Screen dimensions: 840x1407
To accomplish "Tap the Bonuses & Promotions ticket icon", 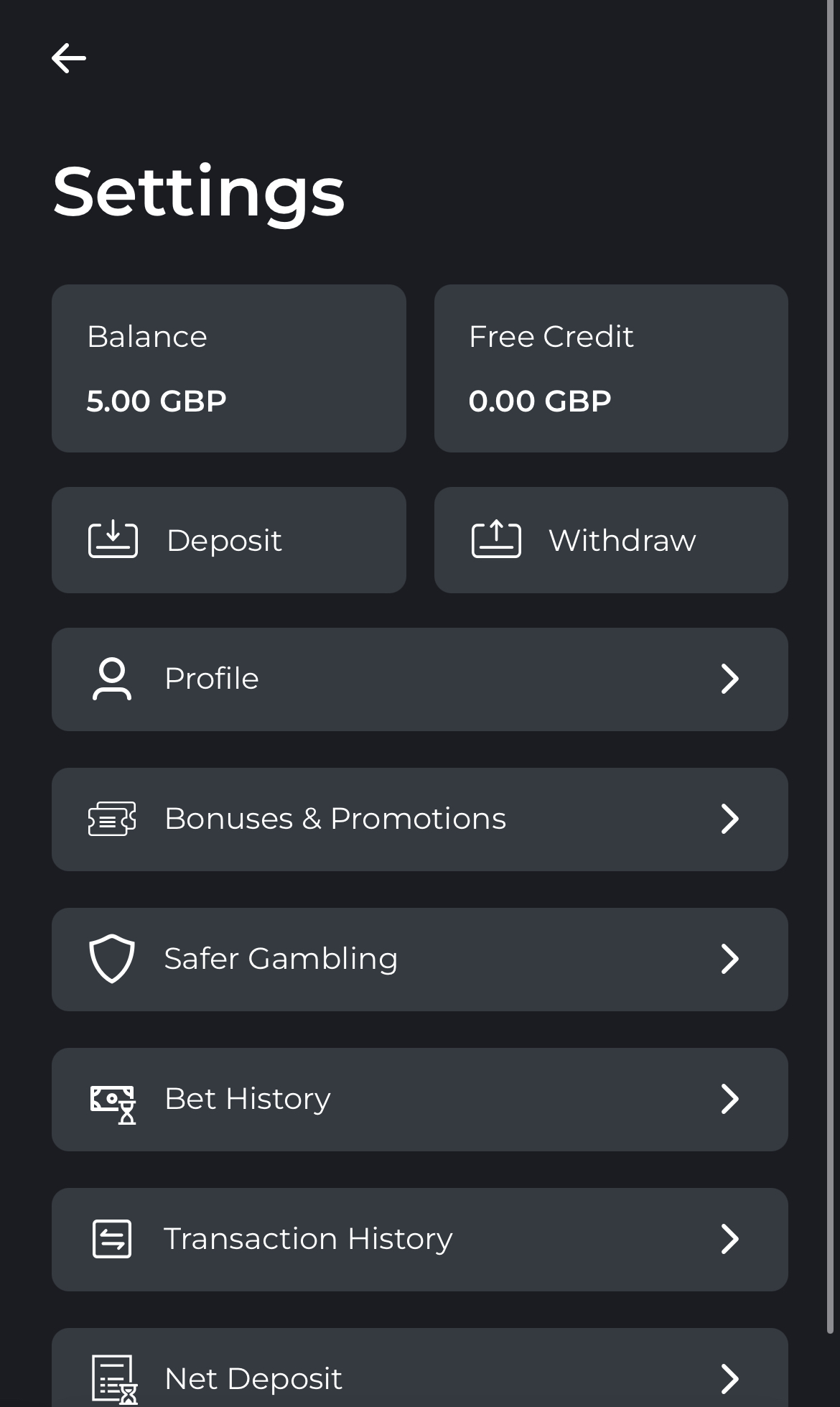I will [112, 818].
